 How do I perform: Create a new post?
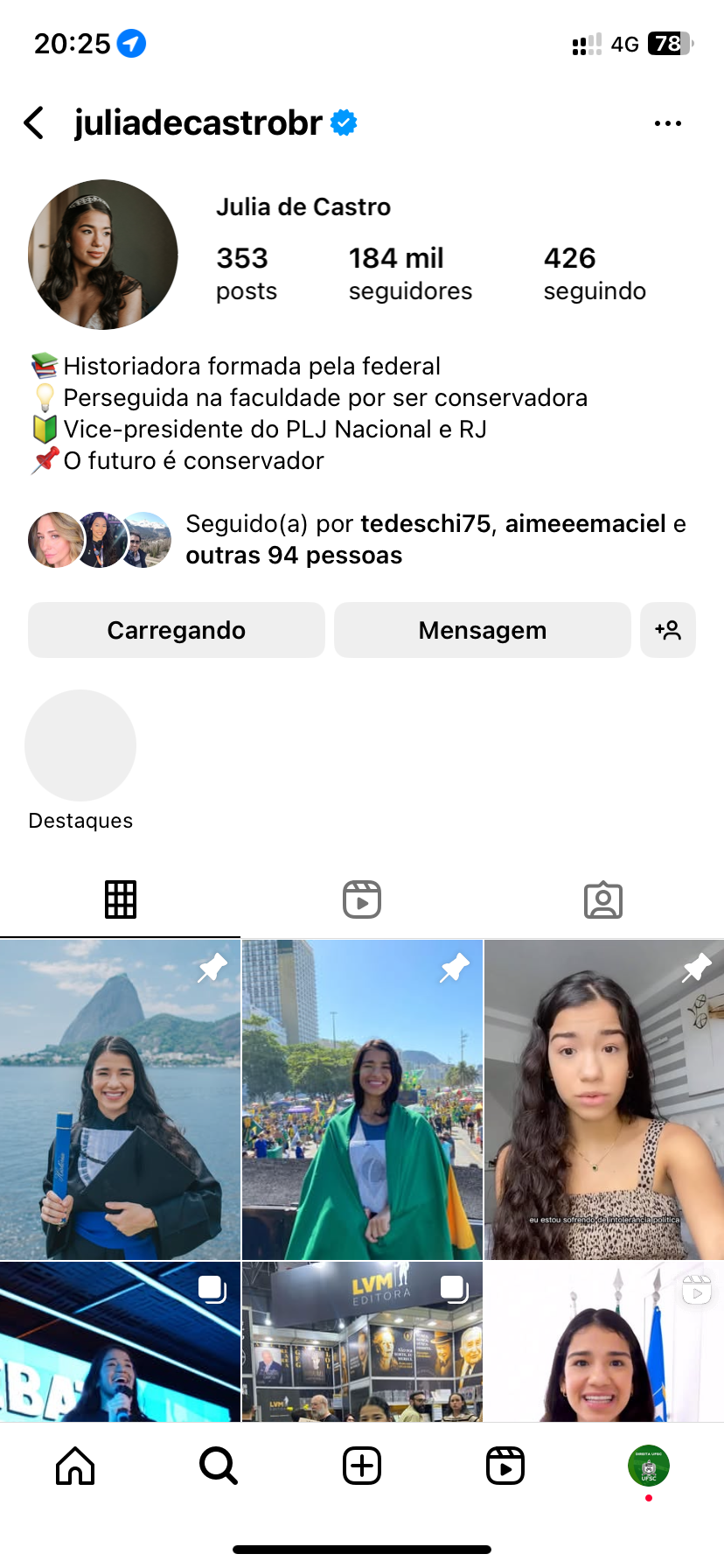coord(362,1466)
